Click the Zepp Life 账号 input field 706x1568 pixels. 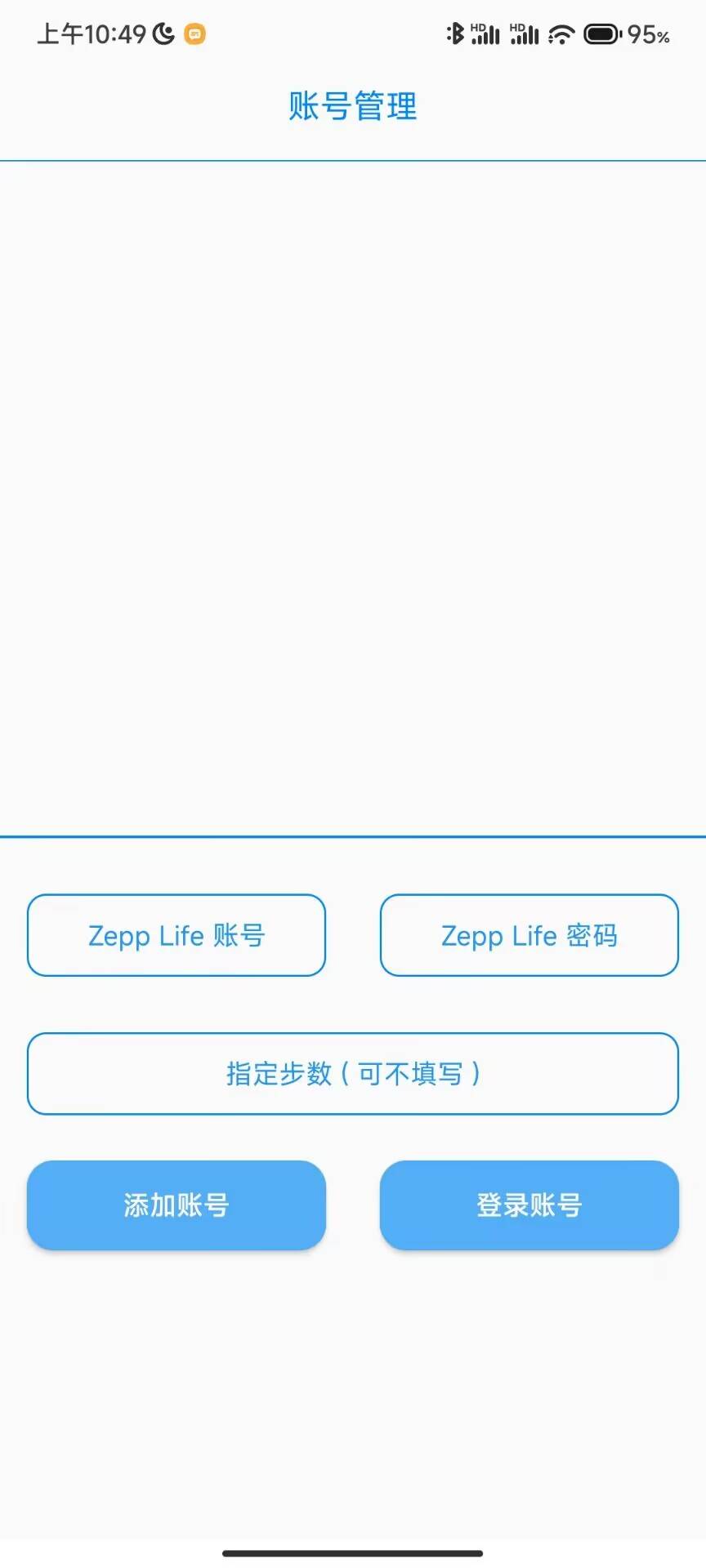click(x=176, y=935)
